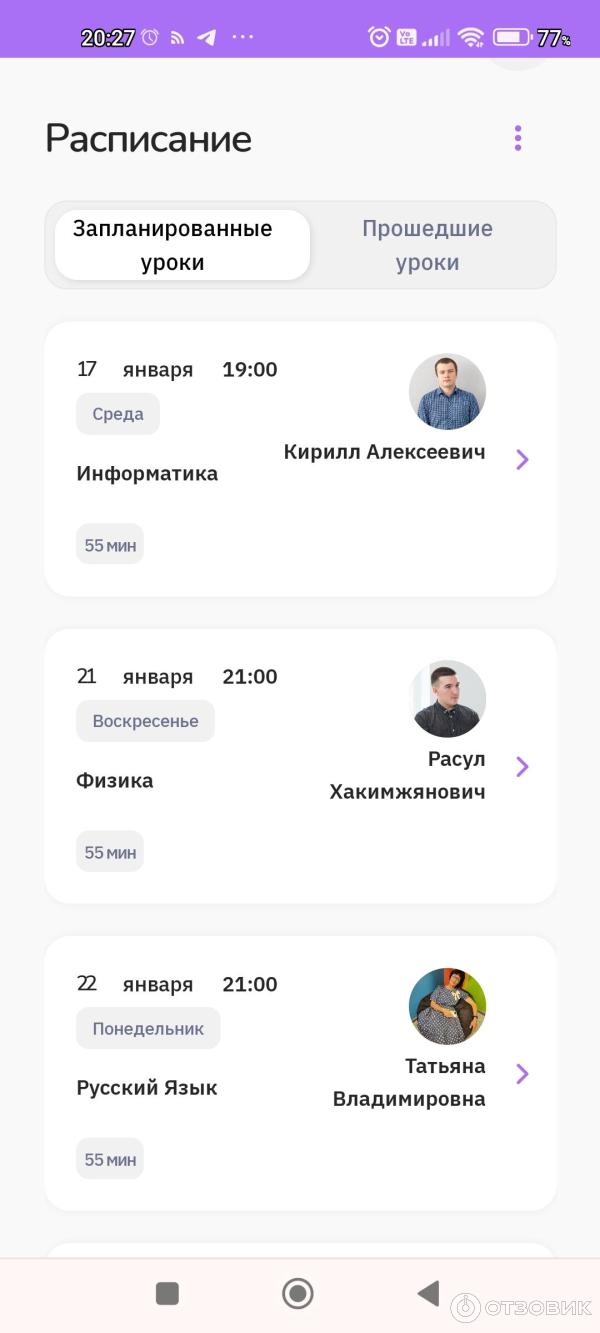Switch to the Прошедшие уроки tab

[427, 245]
